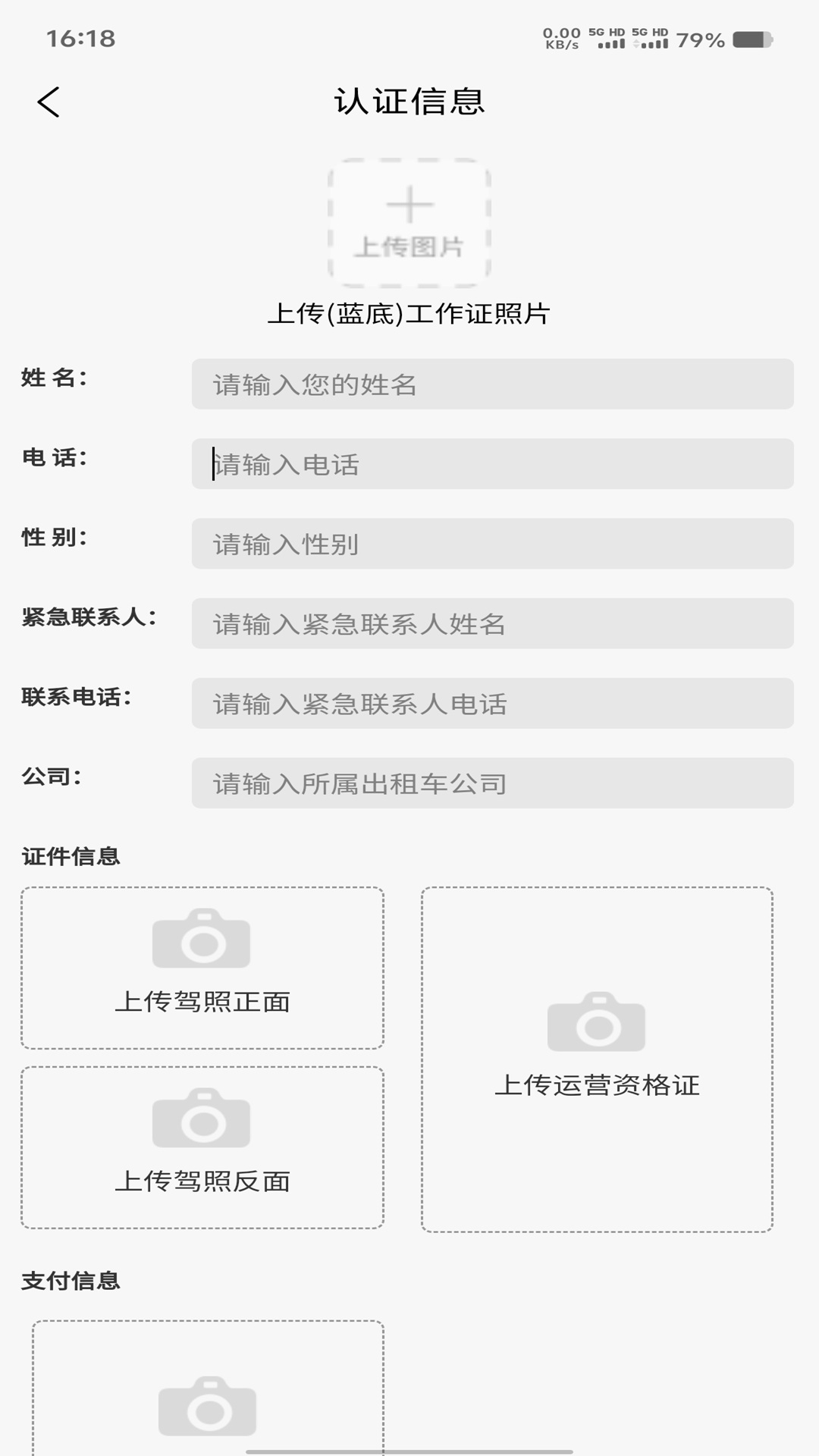
Task: Click the upload work badge photo icon
Action: [409, 220]
